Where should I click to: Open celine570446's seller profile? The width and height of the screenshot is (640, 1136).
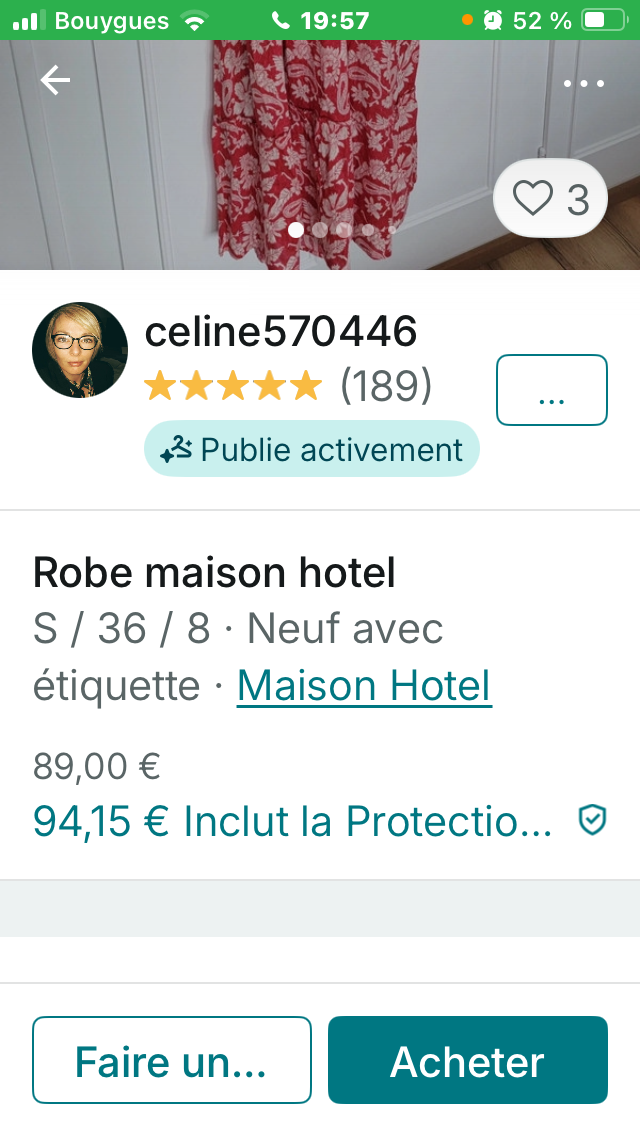[x=280, y=332]
